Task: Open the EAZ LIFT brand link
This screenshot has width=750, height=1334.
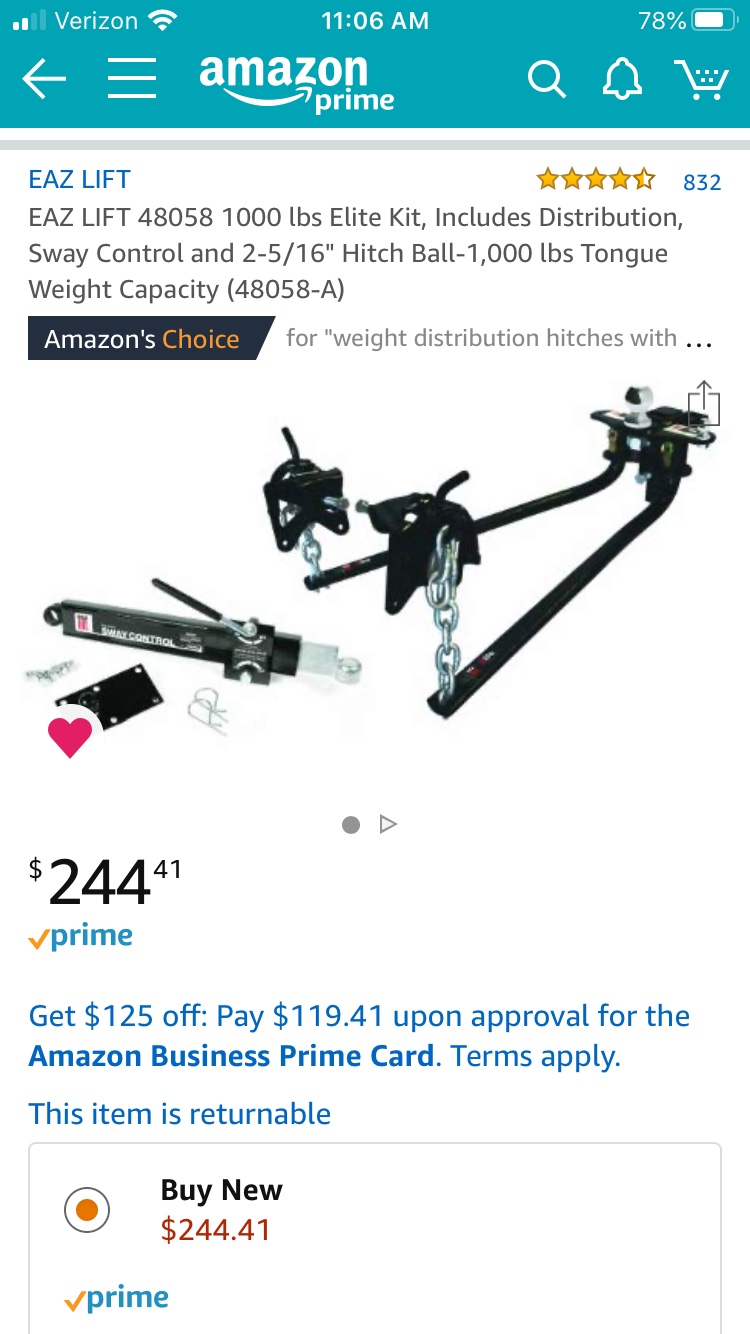Action: (79, 180)
